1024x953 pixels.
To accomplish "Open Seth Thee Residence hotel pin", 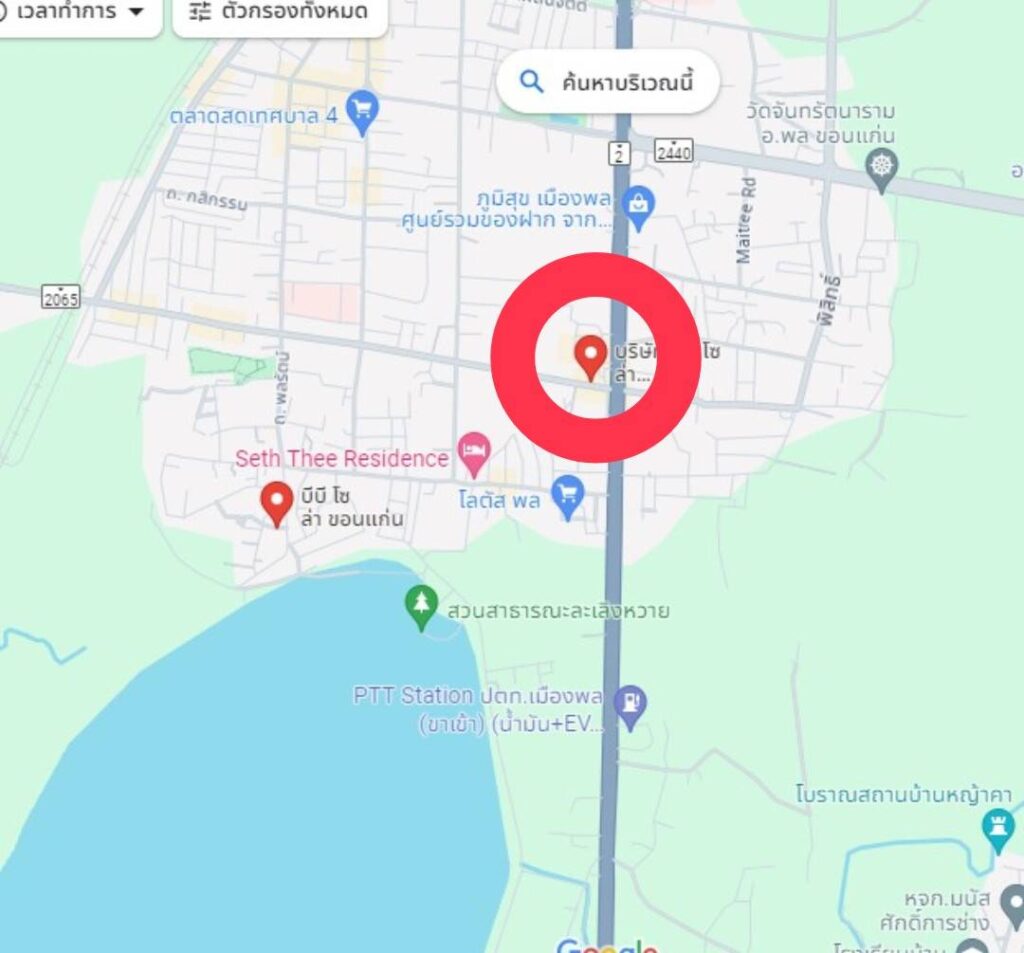I will coord(474,455).
